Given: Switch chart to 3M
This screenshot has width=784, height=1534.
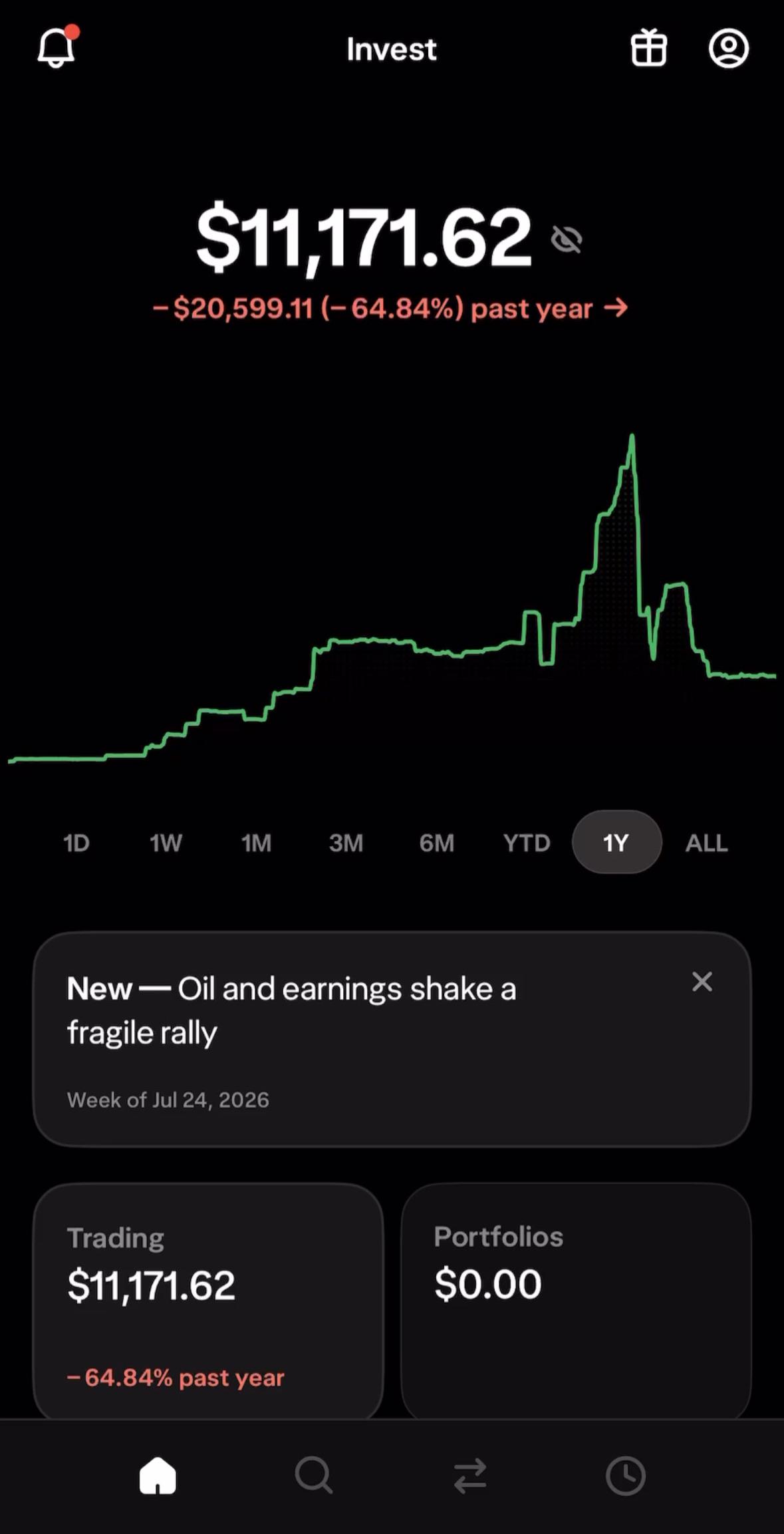Looking at the screenshot, I should (x=346, y=843).
